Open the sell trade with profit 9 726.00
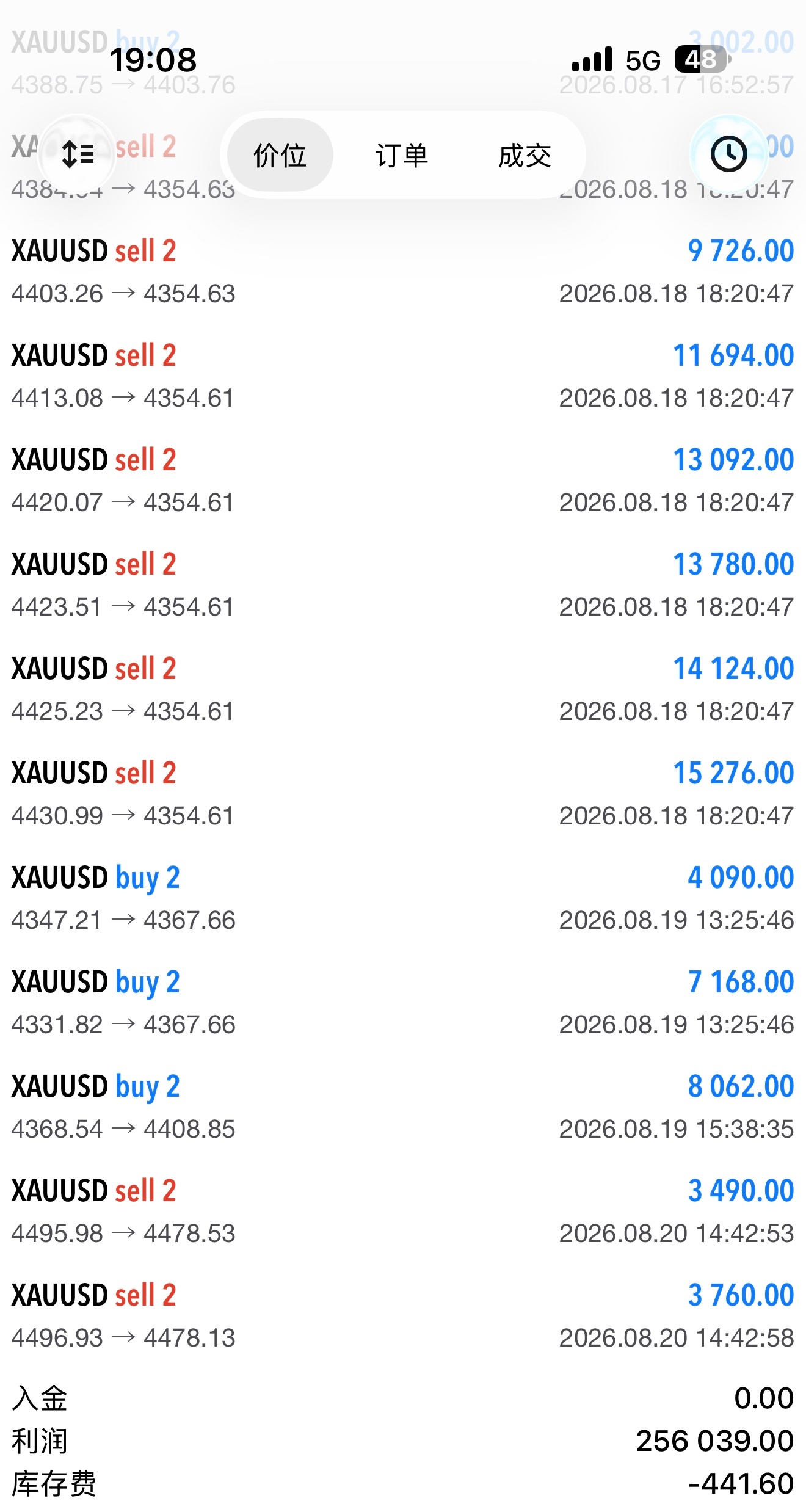The image size is (806, 1512). 403,272
